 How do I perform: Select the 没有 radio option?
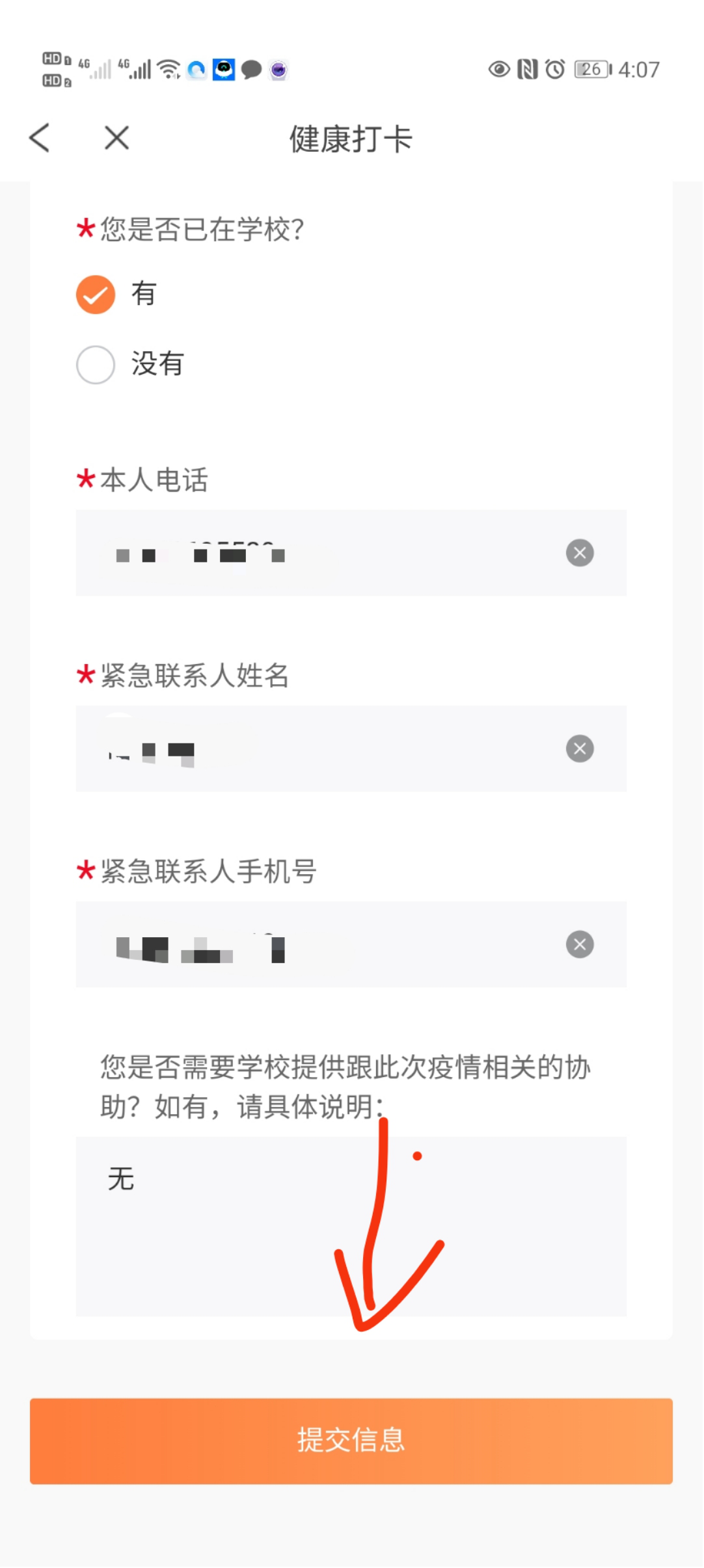pyautogui.click(x=96, y=364)
